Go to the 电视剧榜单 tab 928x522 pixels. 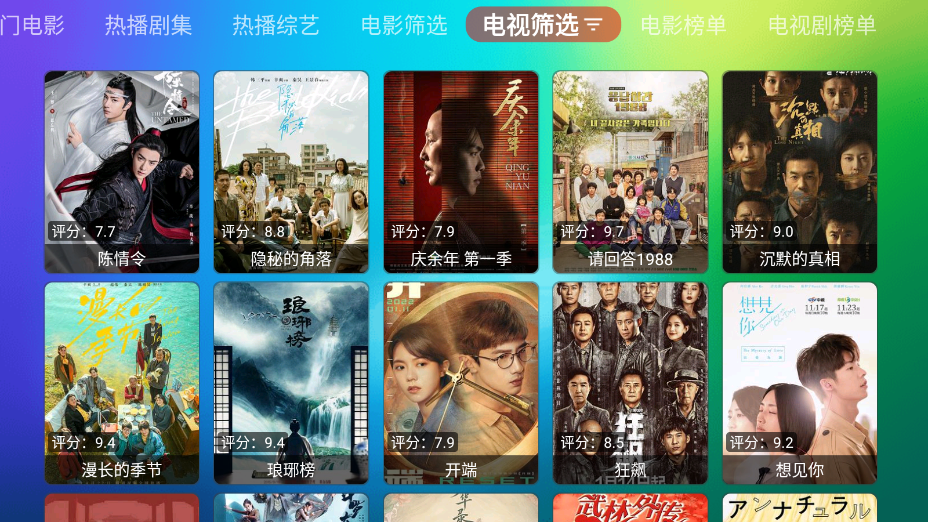[822, 25]
